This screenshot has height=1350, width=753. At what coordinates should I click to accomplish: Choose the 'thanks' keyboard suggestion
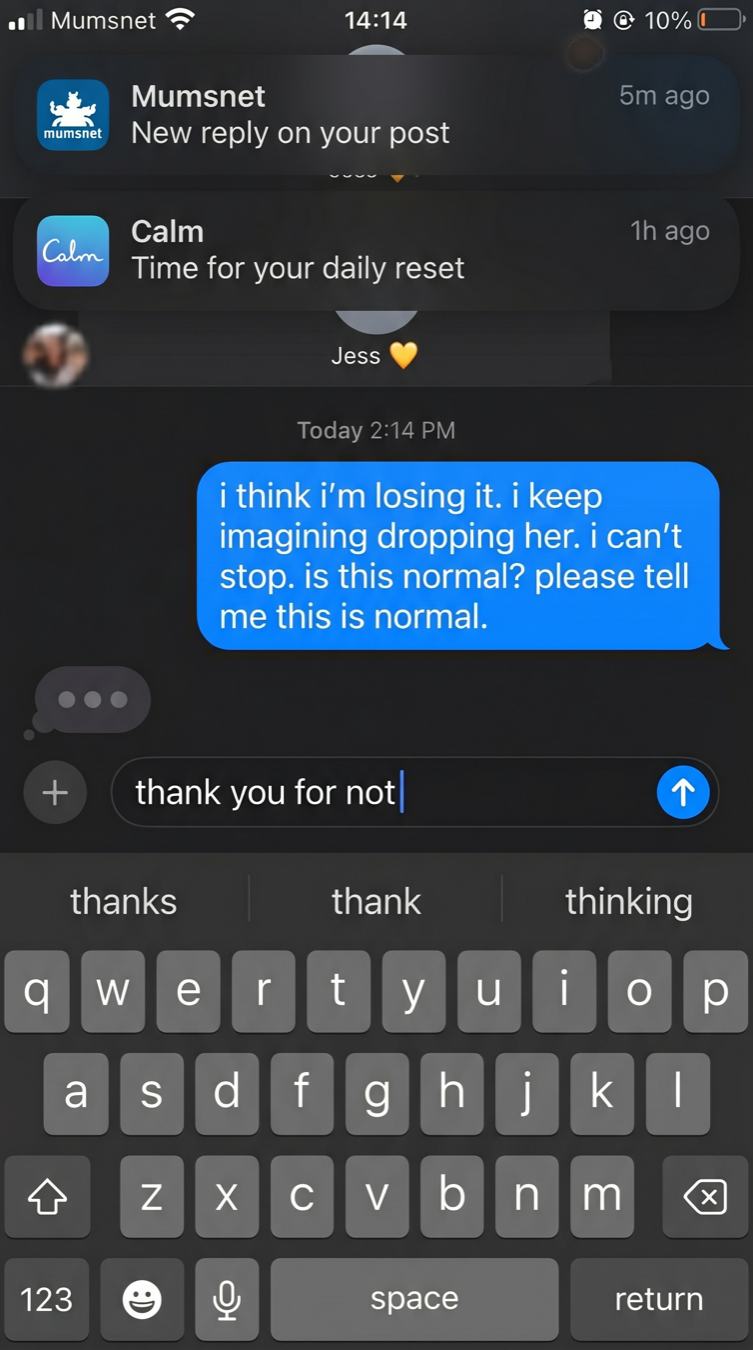tap(124, 901)
